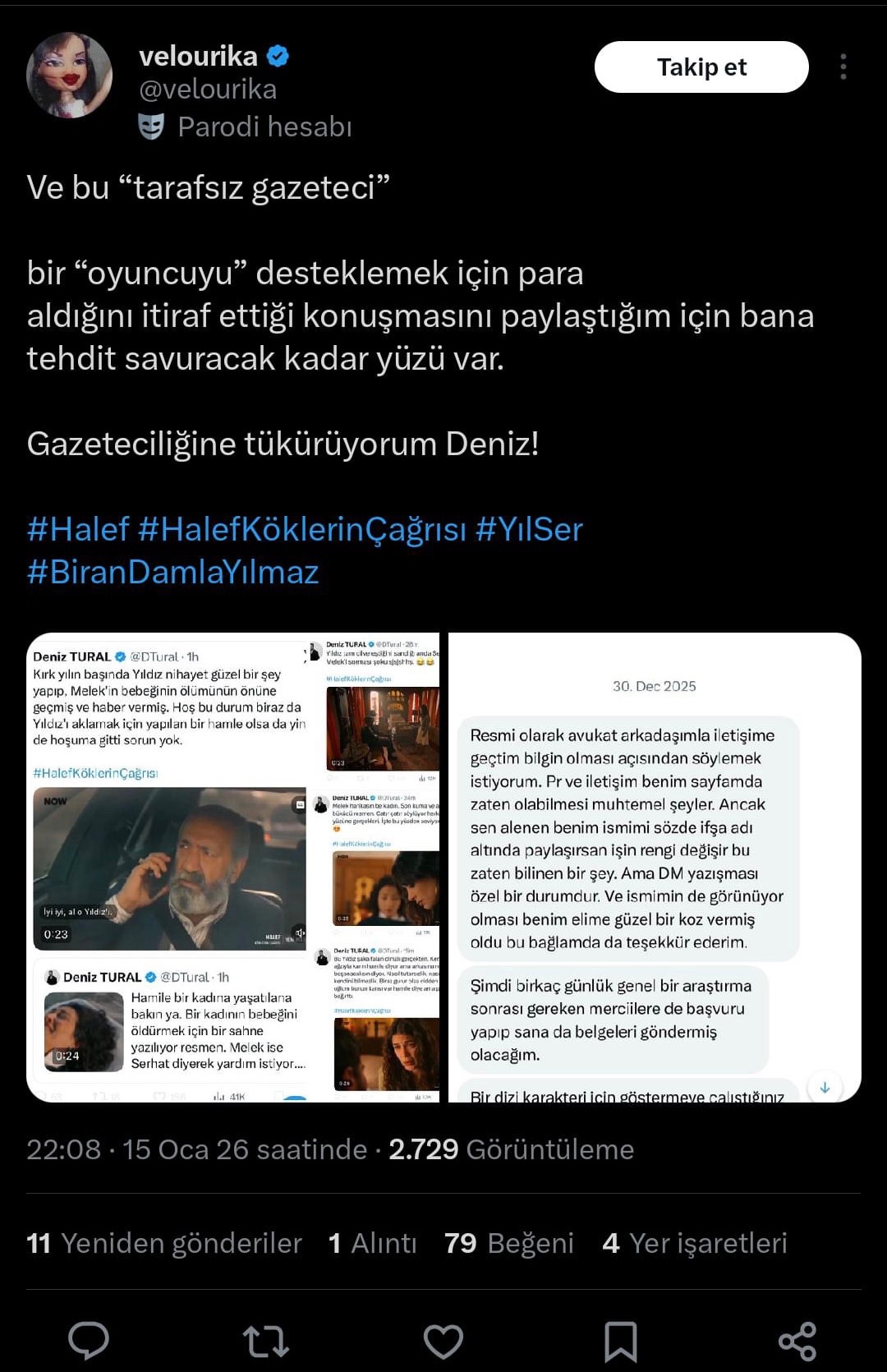View the right DM screenshot image
The height and width of the screenshot is (1372, 887).
click(x=654, y=867)
